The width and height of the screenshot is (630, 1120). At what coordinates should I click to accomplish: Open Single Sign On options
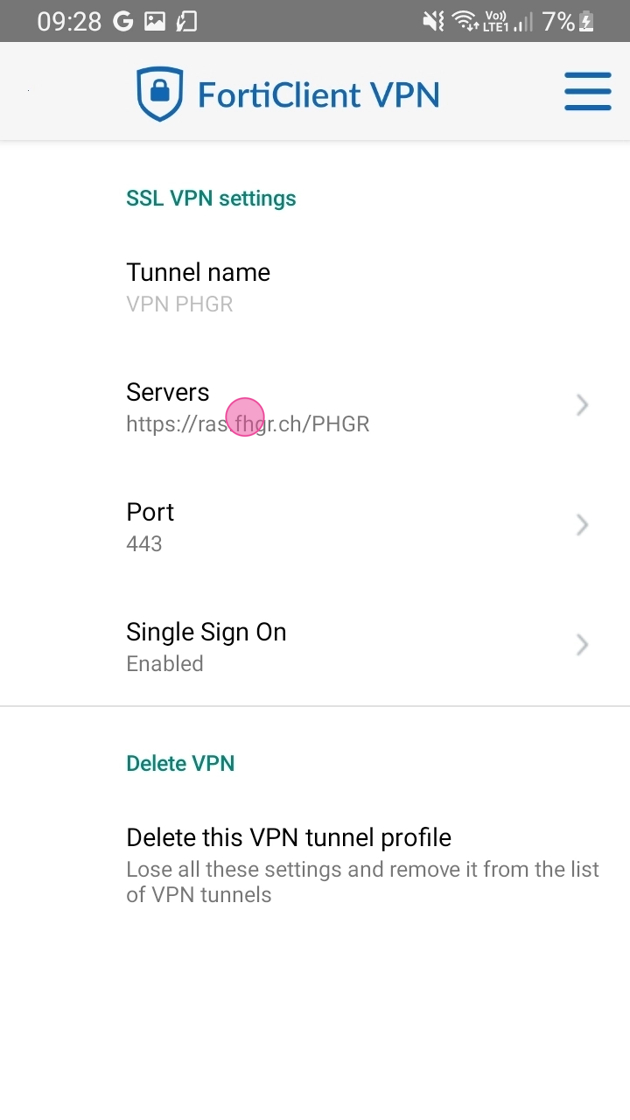tap(314, 646)
